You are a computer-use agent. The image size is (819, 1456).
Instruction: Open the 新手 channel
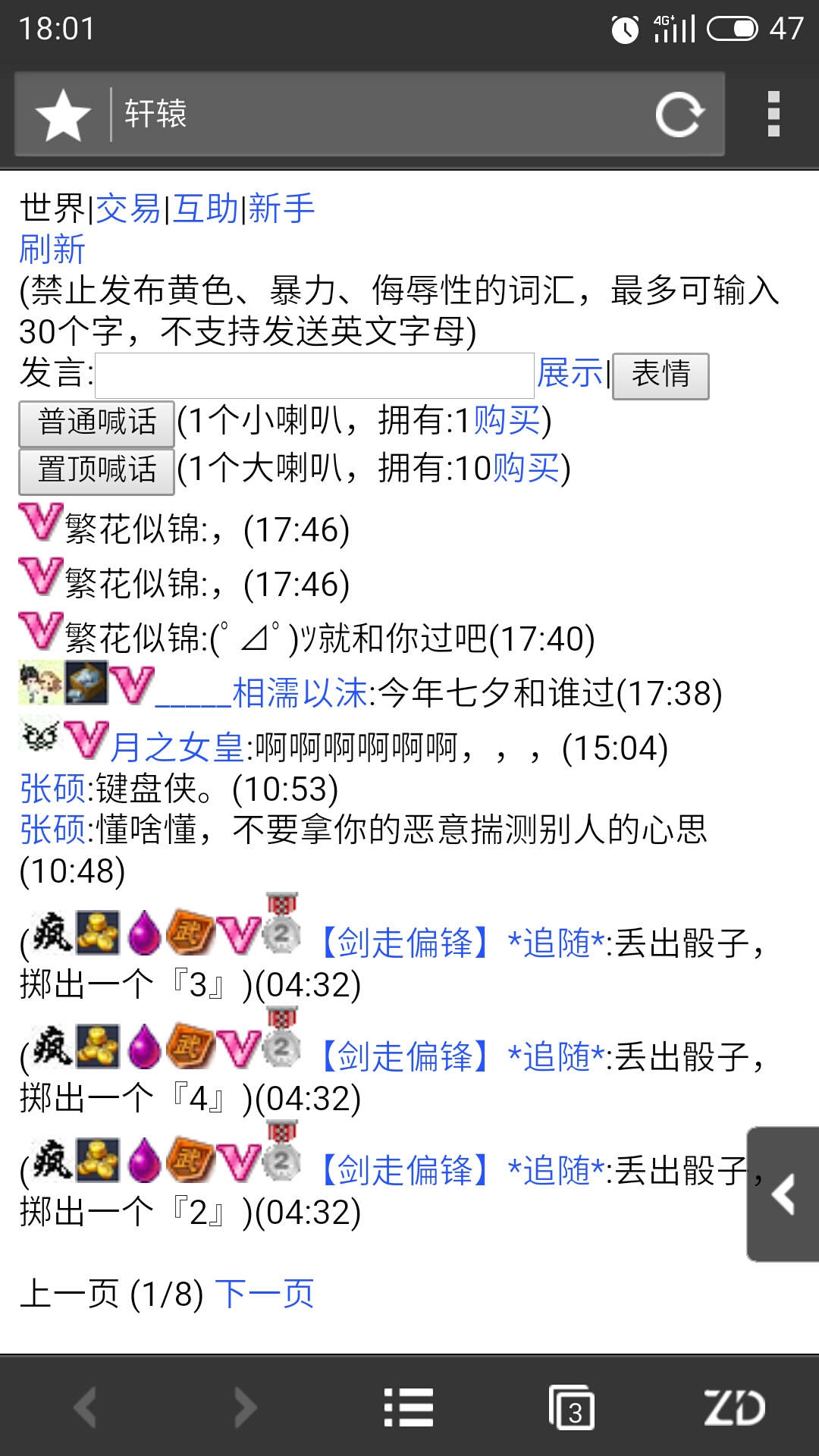coord(281,209)
